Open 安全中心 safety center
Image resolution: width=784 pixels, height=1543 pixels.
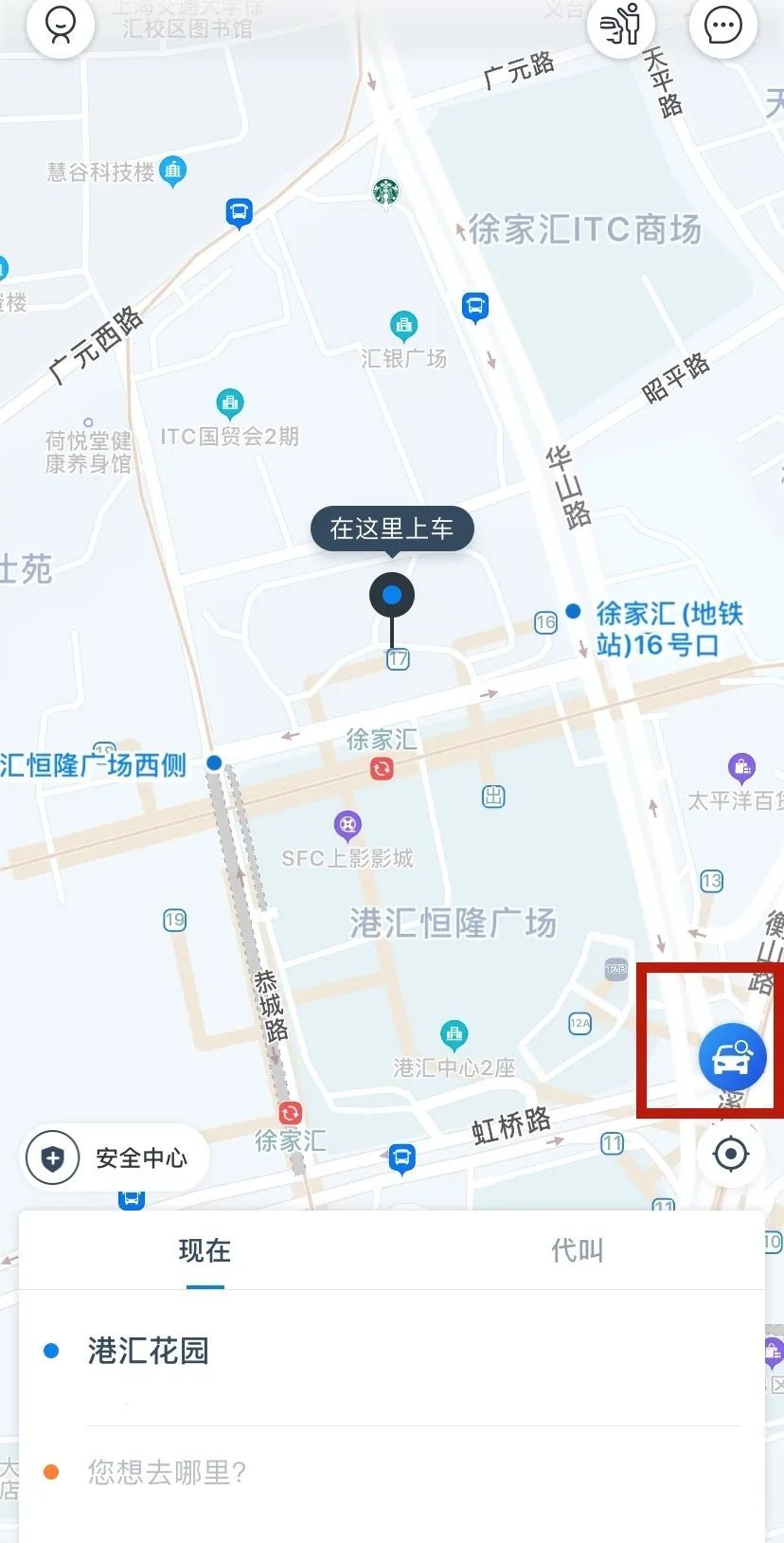115,1157
